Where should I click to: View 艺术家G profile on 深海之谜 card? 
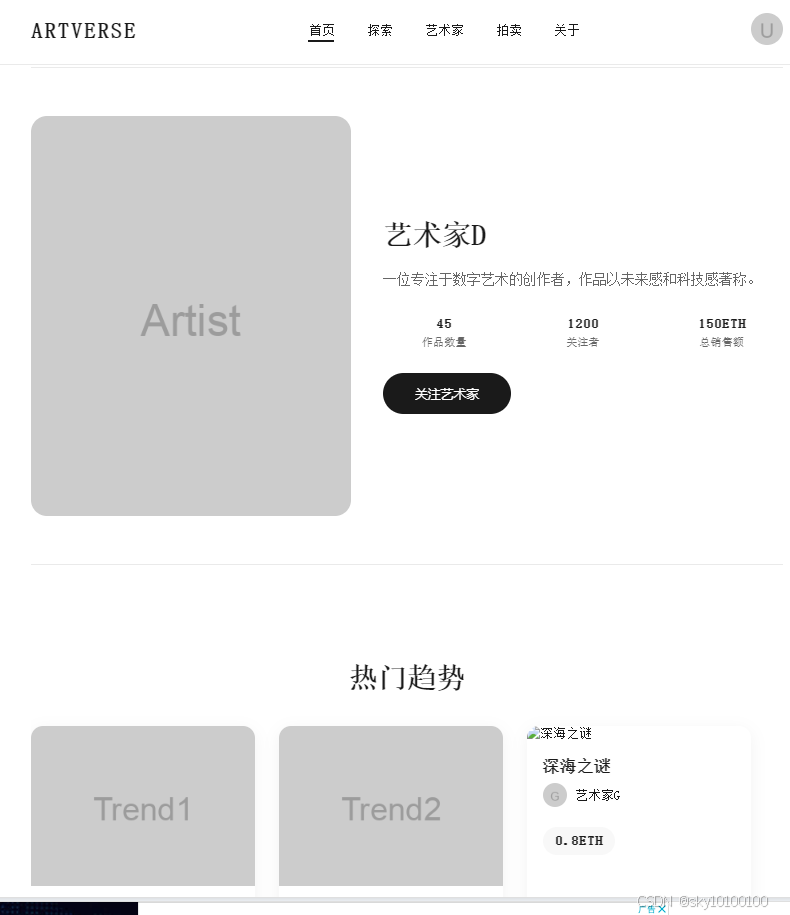coord(597,795)
